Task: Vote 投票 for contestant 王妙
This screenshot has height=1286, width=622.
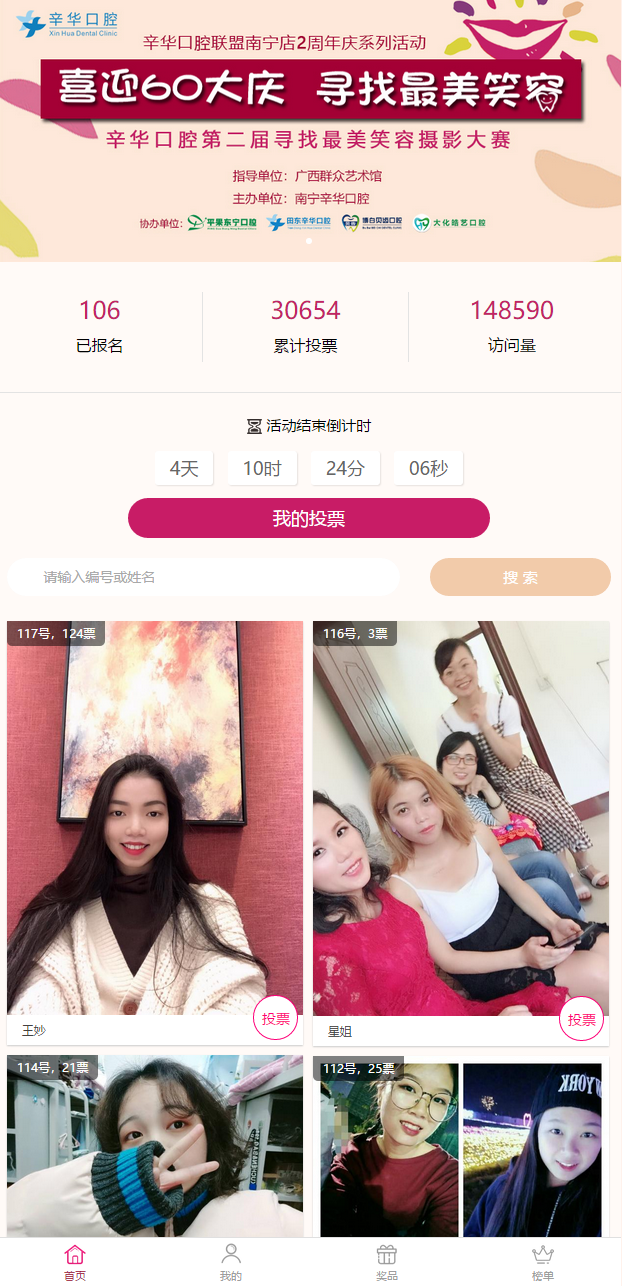Action: point(275,1019)
